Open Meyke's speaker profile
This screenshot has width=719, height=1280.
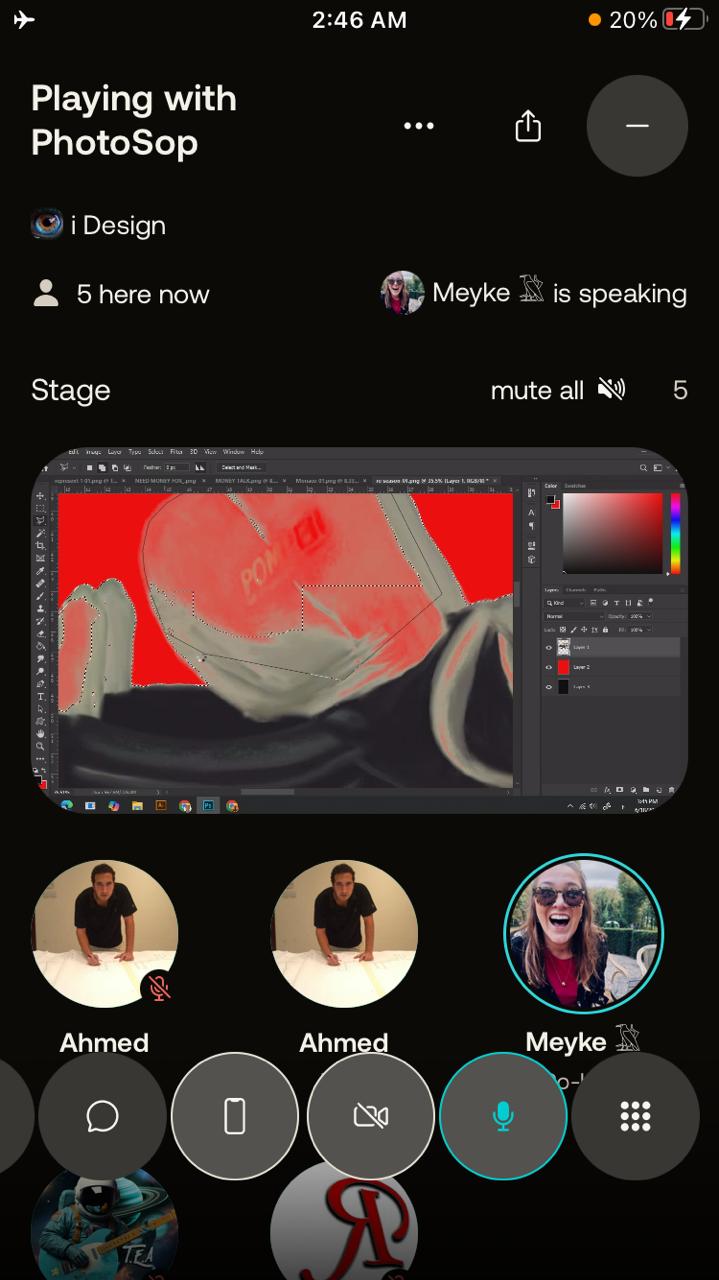pyautogui.click(x=584, y=933)
